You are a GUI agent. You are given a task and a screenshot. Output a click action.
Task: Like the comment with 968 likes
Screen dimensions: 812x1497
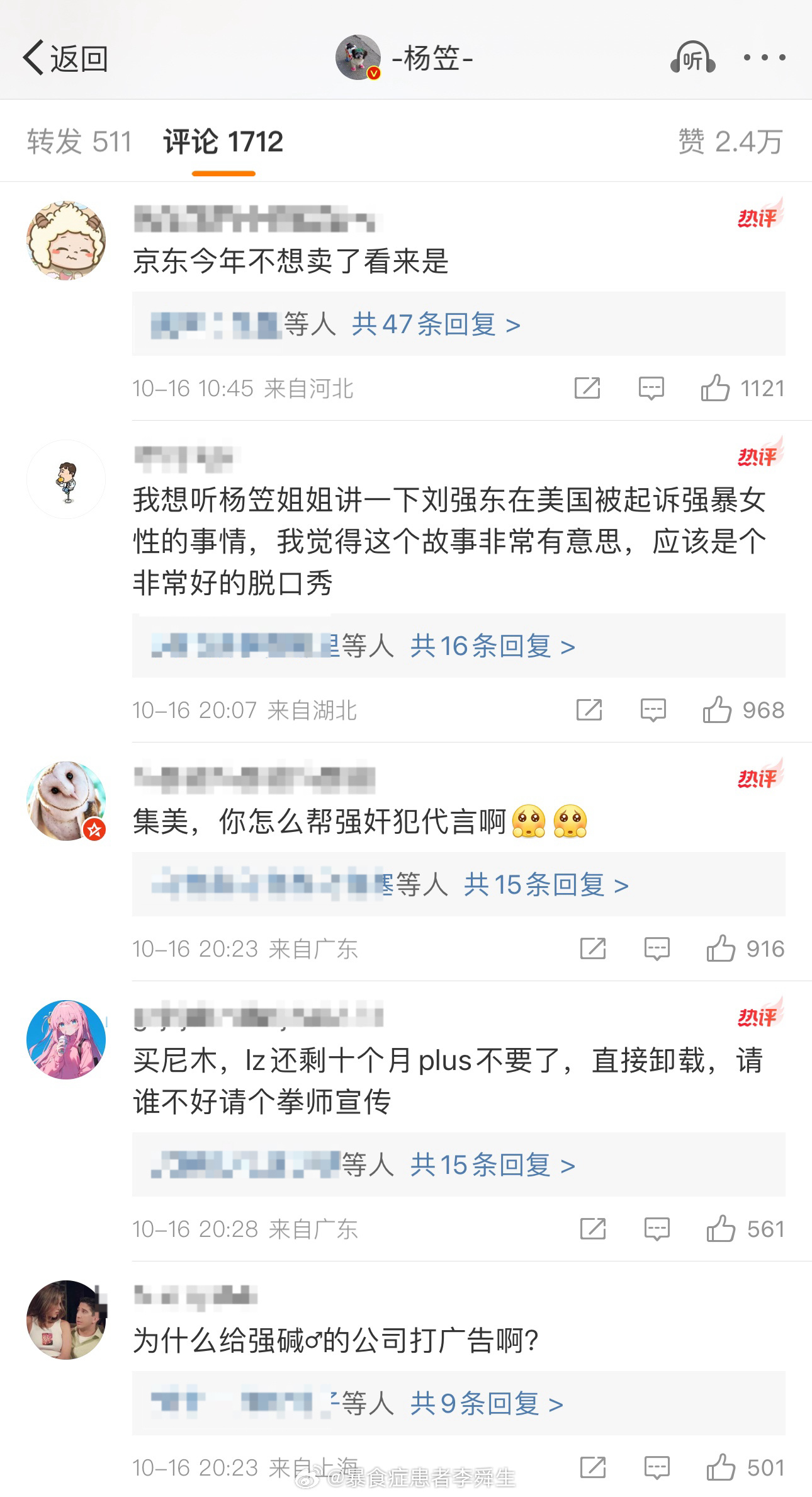pos(743,710)
